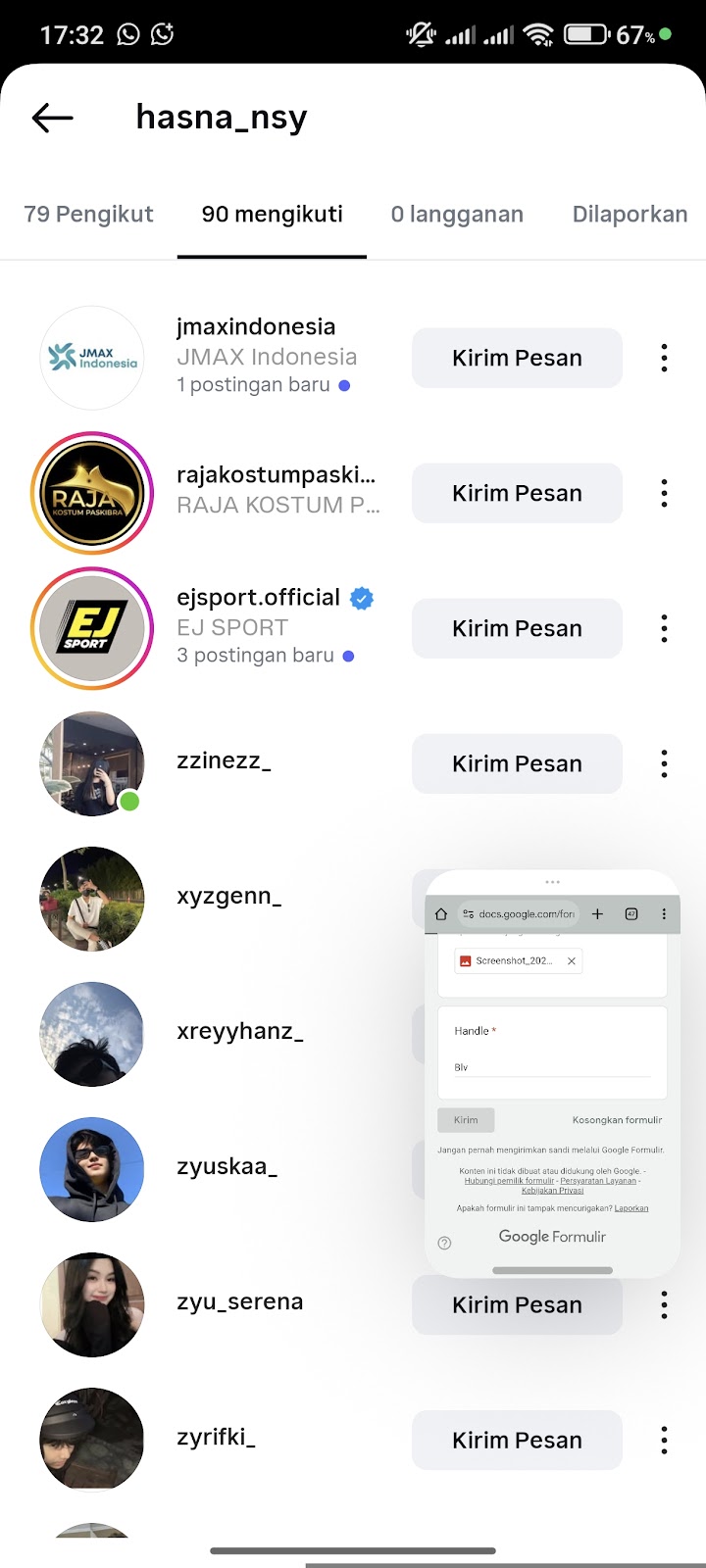Message ejsport.official with Kirim Pesan

[517, 628]
